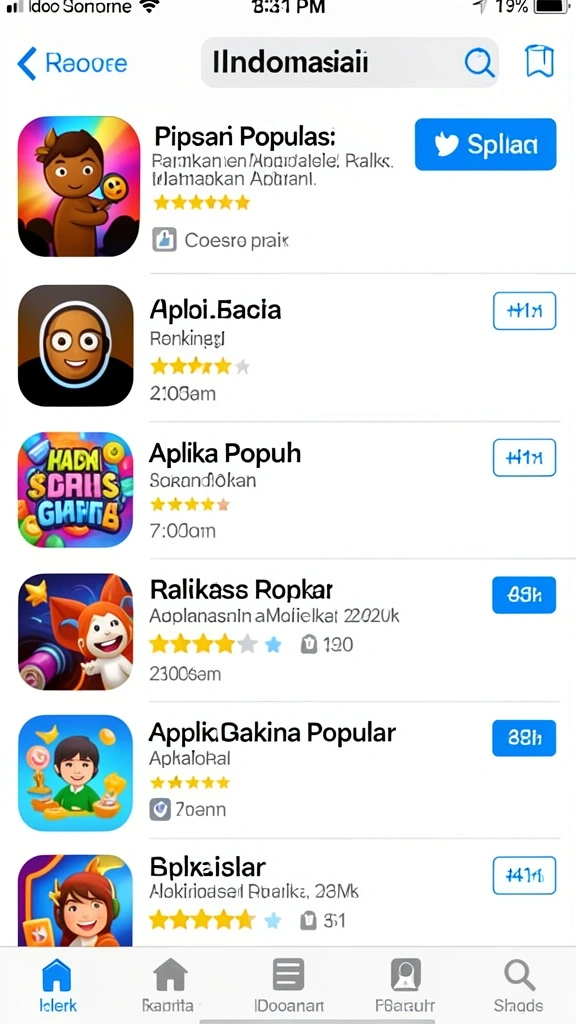Tap the blue button next to ApplikGakina Popular
This screenshot has width=576, height=1024.
524,738
